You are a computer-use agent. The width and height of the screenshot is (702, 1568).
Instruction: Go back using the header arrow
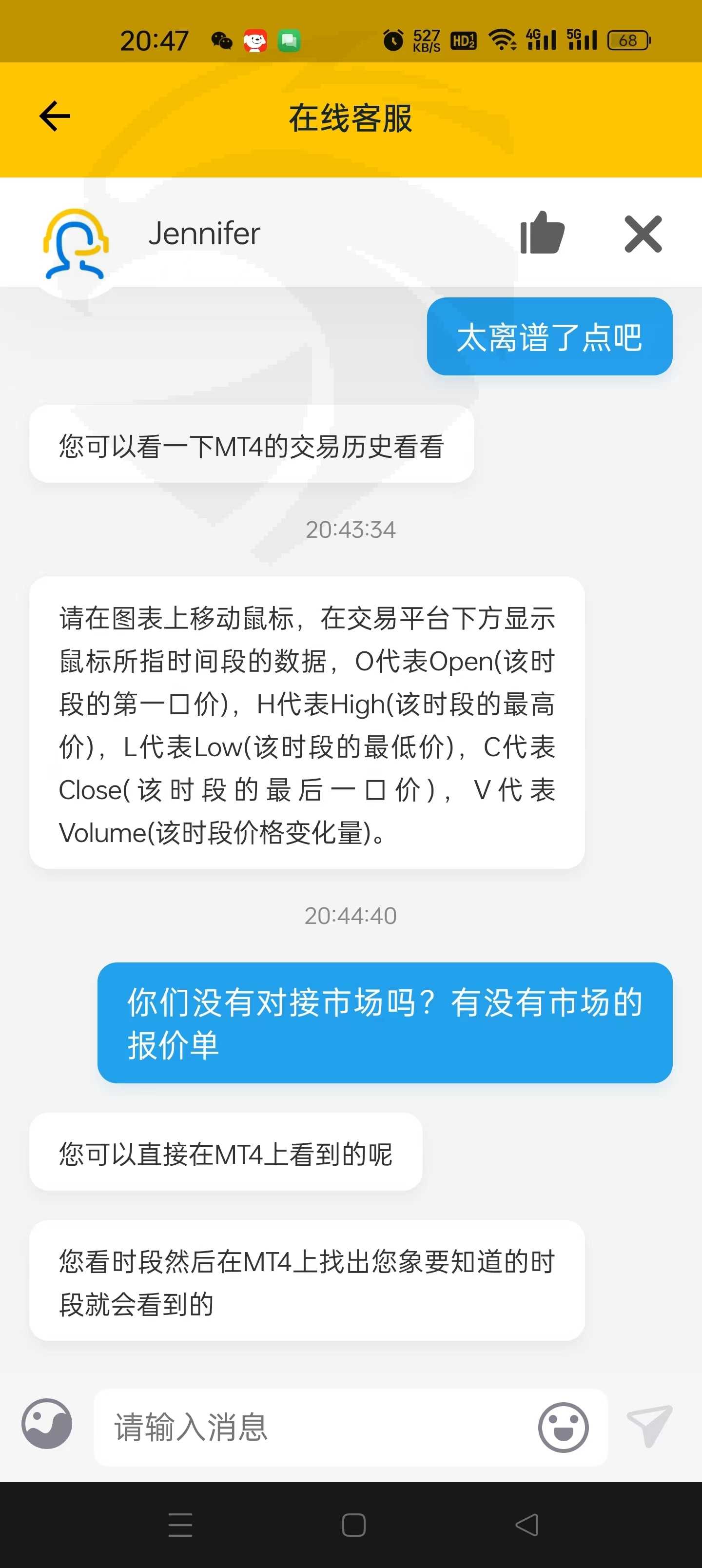pyautogui.click(x=55, y=116)
